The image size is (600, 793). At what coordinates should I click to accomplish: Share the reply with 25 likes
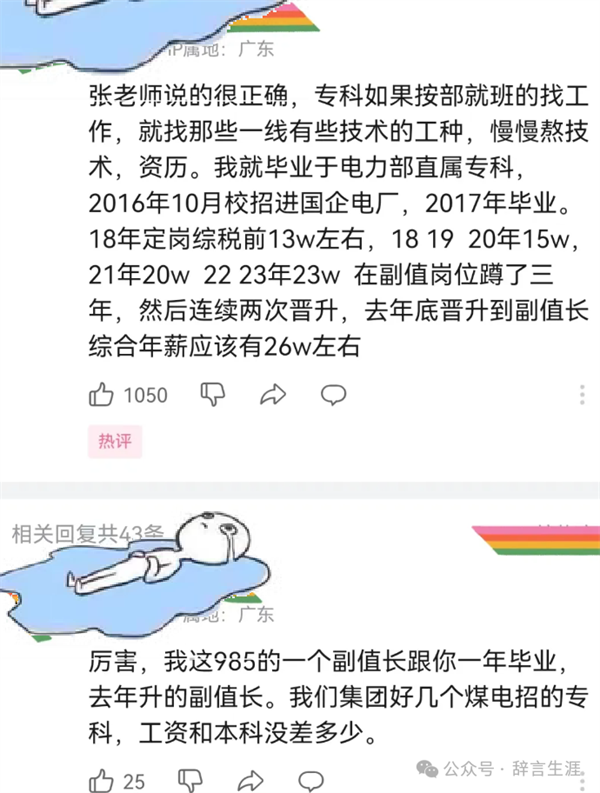[x=250, y=780]
